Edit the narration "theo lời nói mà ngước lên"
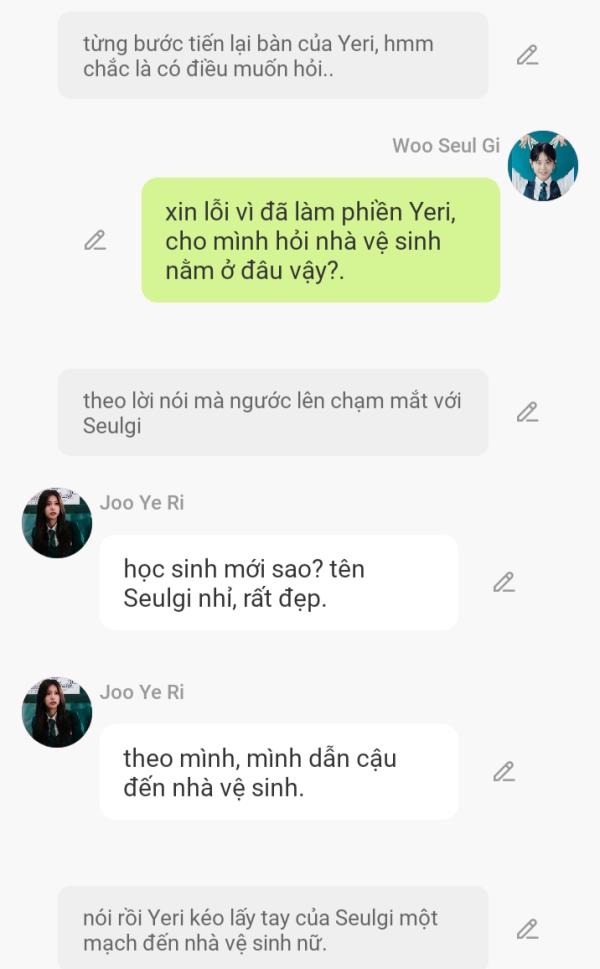Viewport: 600px width, 969px height. [527, 412]
